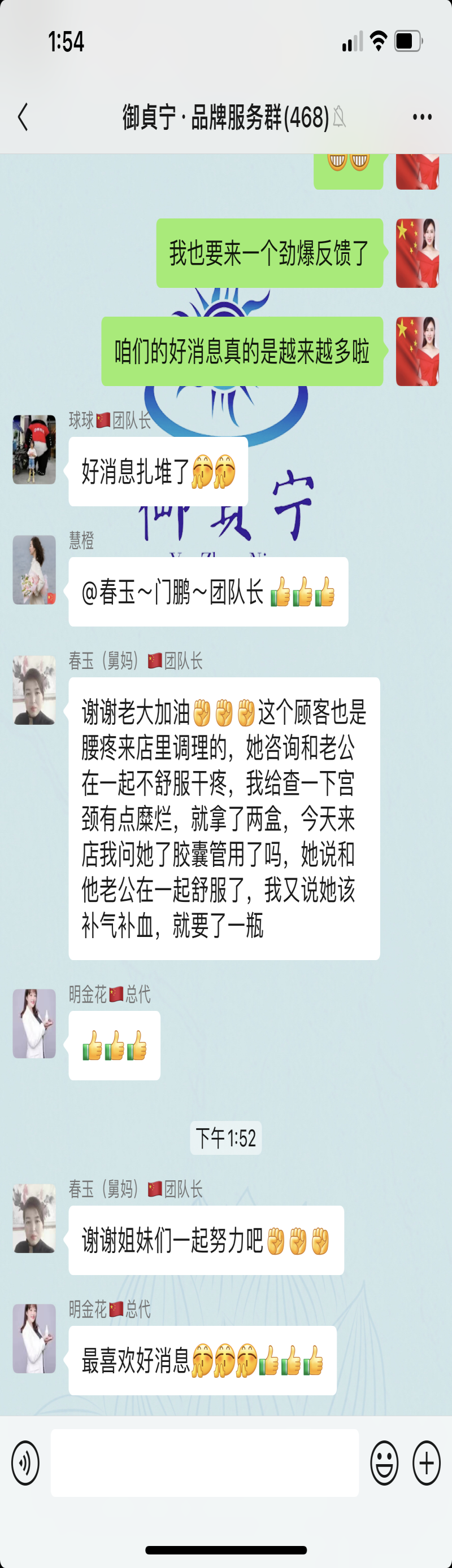View own avatar beside 我也要来一个劲爆反馈了
The height and width of the screenshot is (1568, 452).
click(x=418, y=253)
